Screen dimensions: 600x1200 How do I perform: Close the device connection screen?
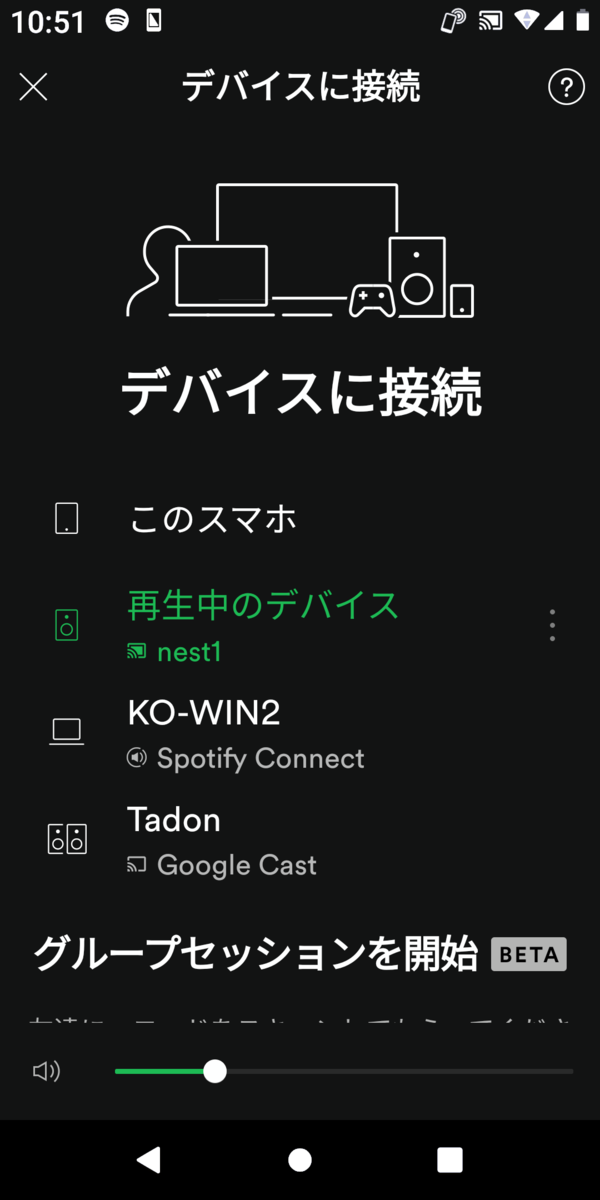click(33, 87)
